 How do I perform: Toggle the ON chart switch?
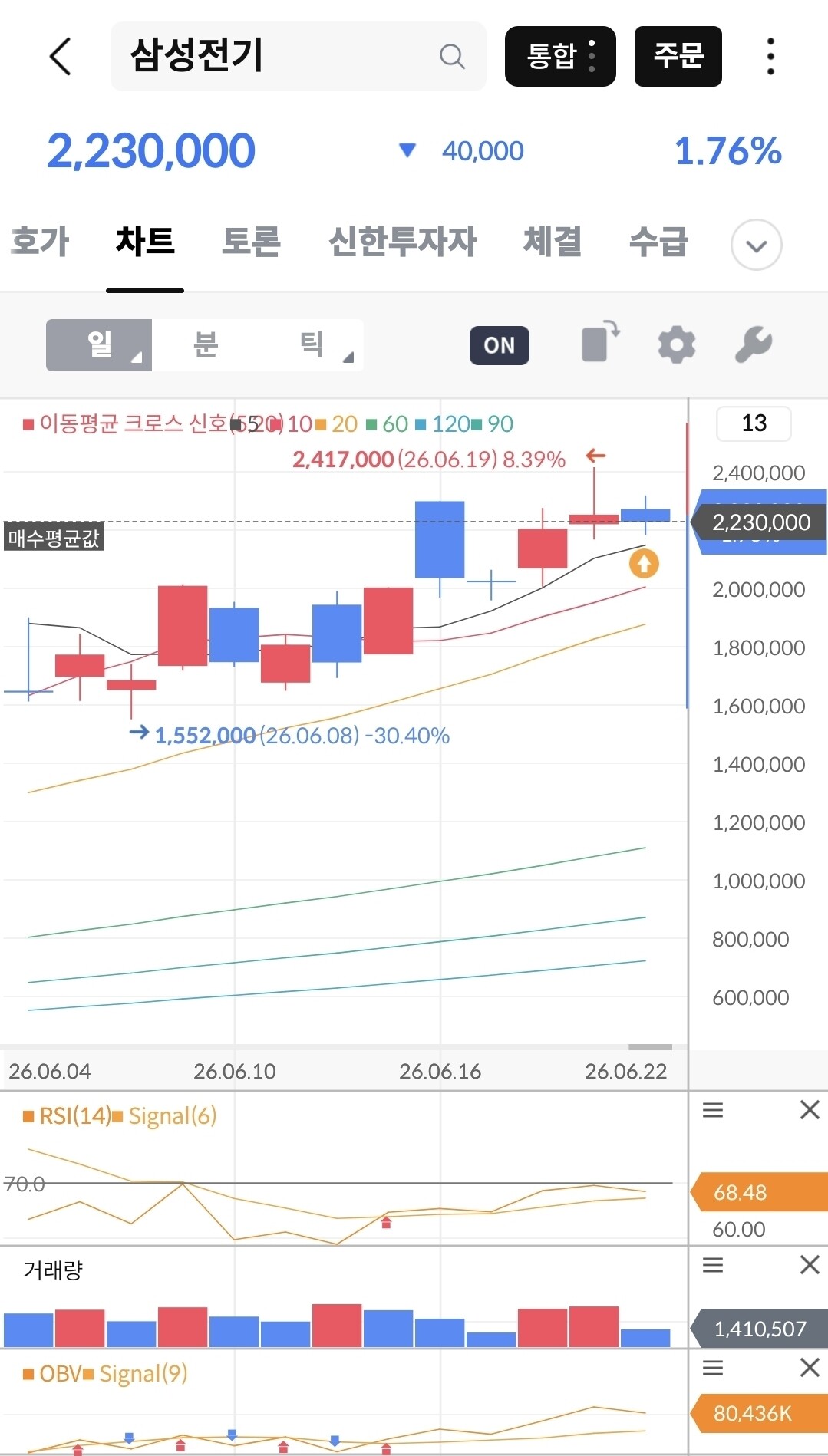pos(500,345)
